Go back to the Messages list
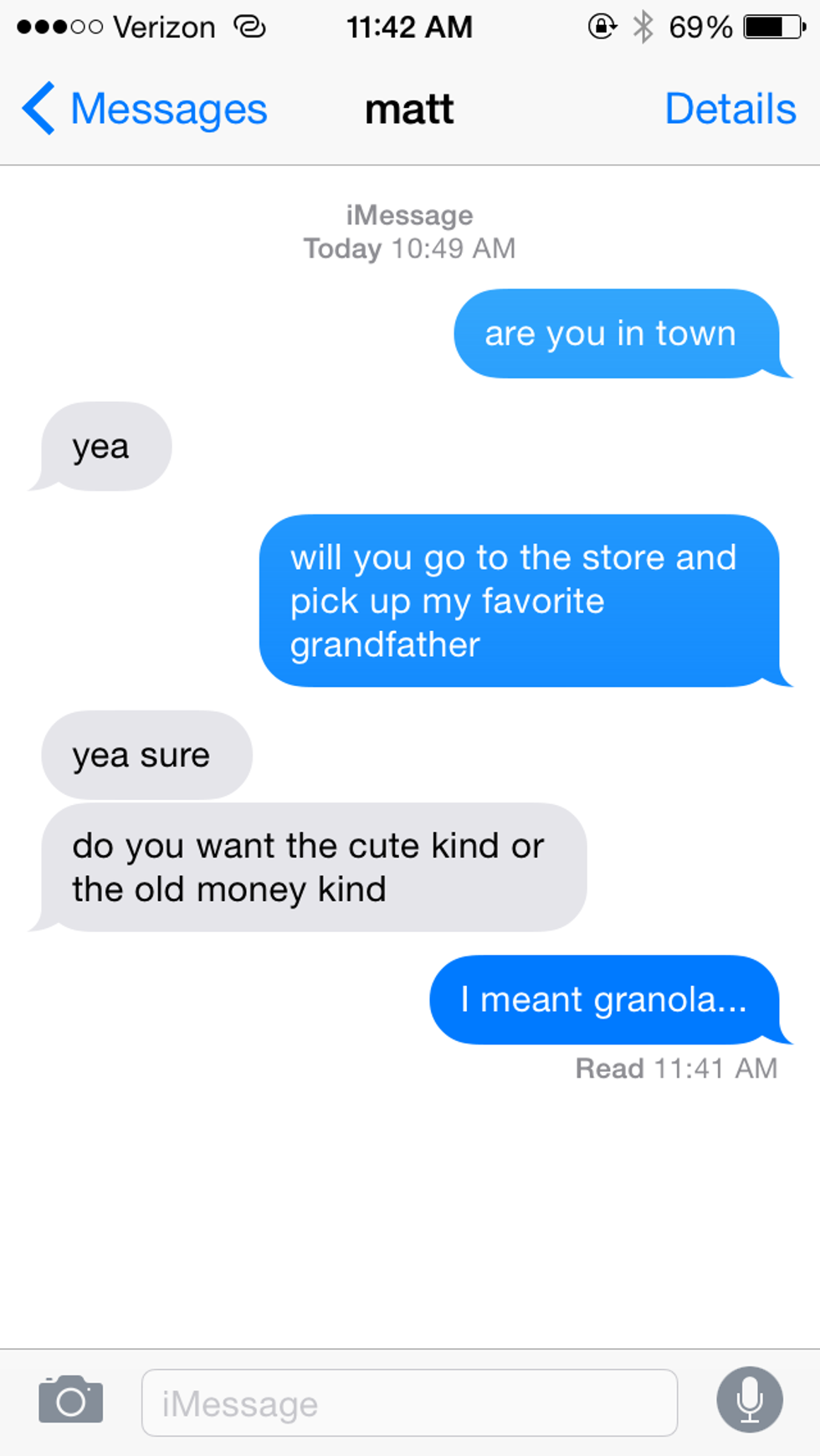The image size is (820, 1456). tap(144, 109)
